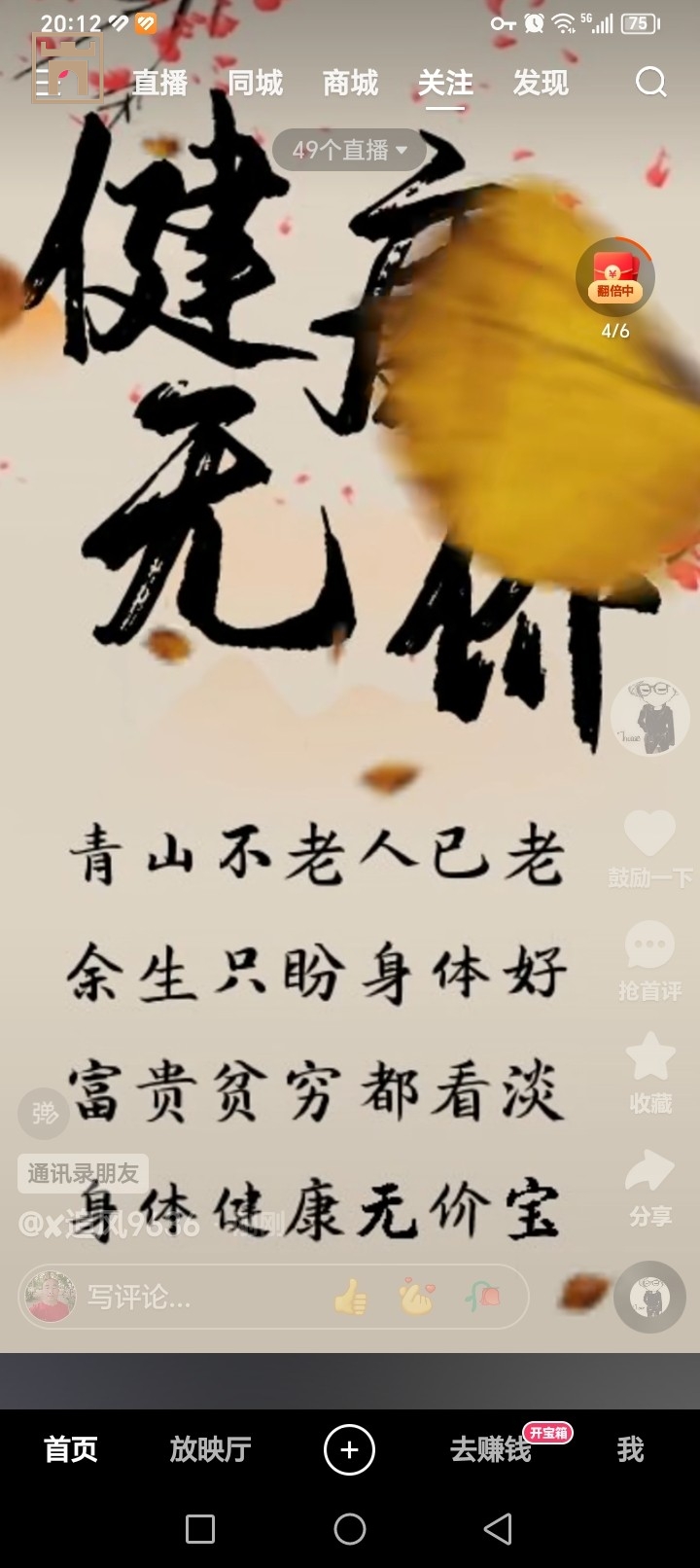Switch to the 发现 tab
700x1568 pixels.
(541, 84)
